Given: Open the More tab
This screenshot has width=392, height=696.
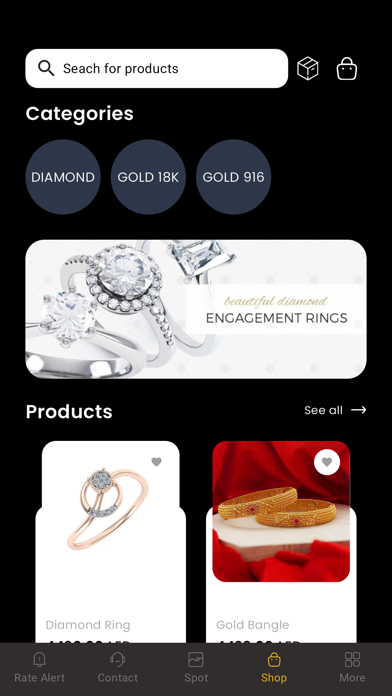Looking at the screenshot, I should pos(352,668).
